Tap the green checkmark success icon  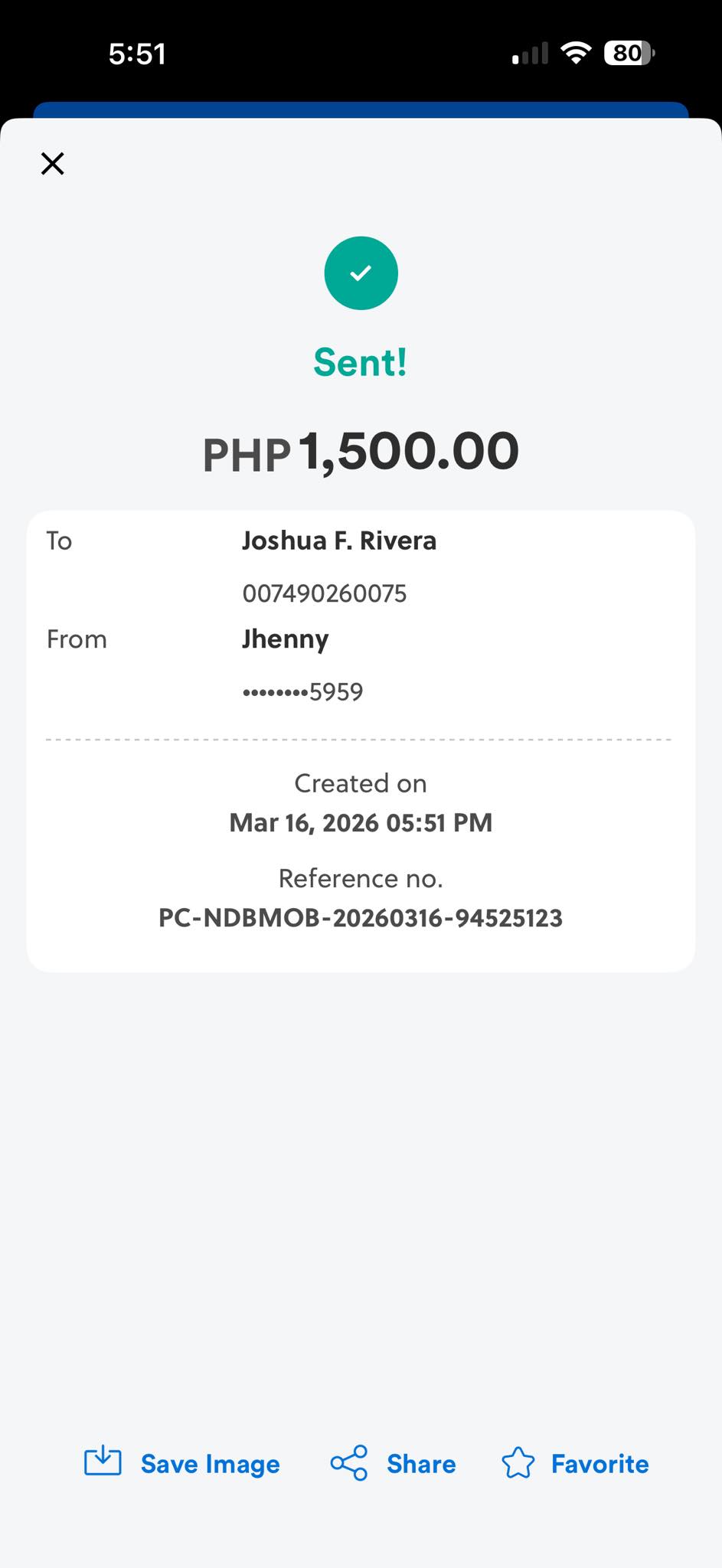(x=361, y=273)
